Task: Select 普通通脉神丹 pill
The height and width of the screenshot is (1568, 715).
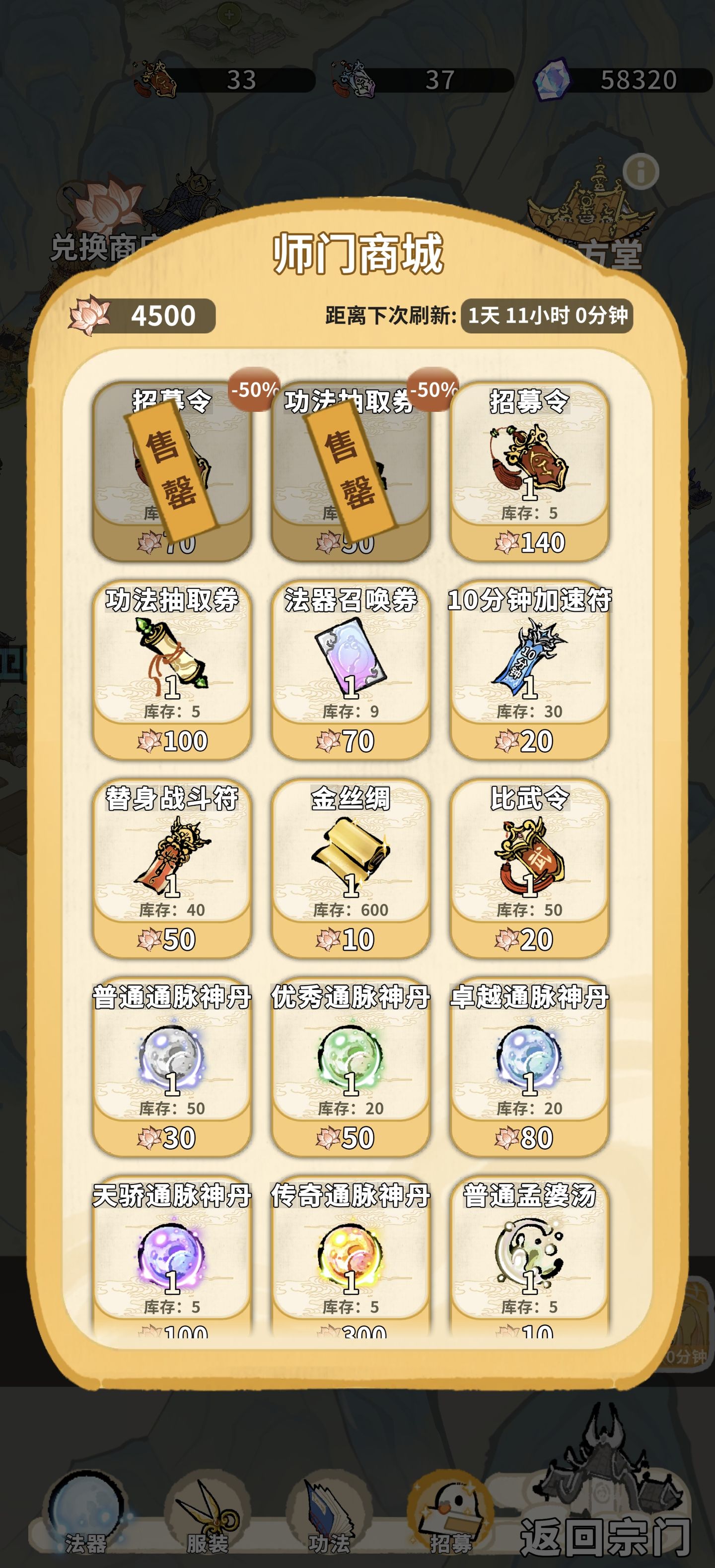Action: pyautogui.click(x=172, y=1066)
